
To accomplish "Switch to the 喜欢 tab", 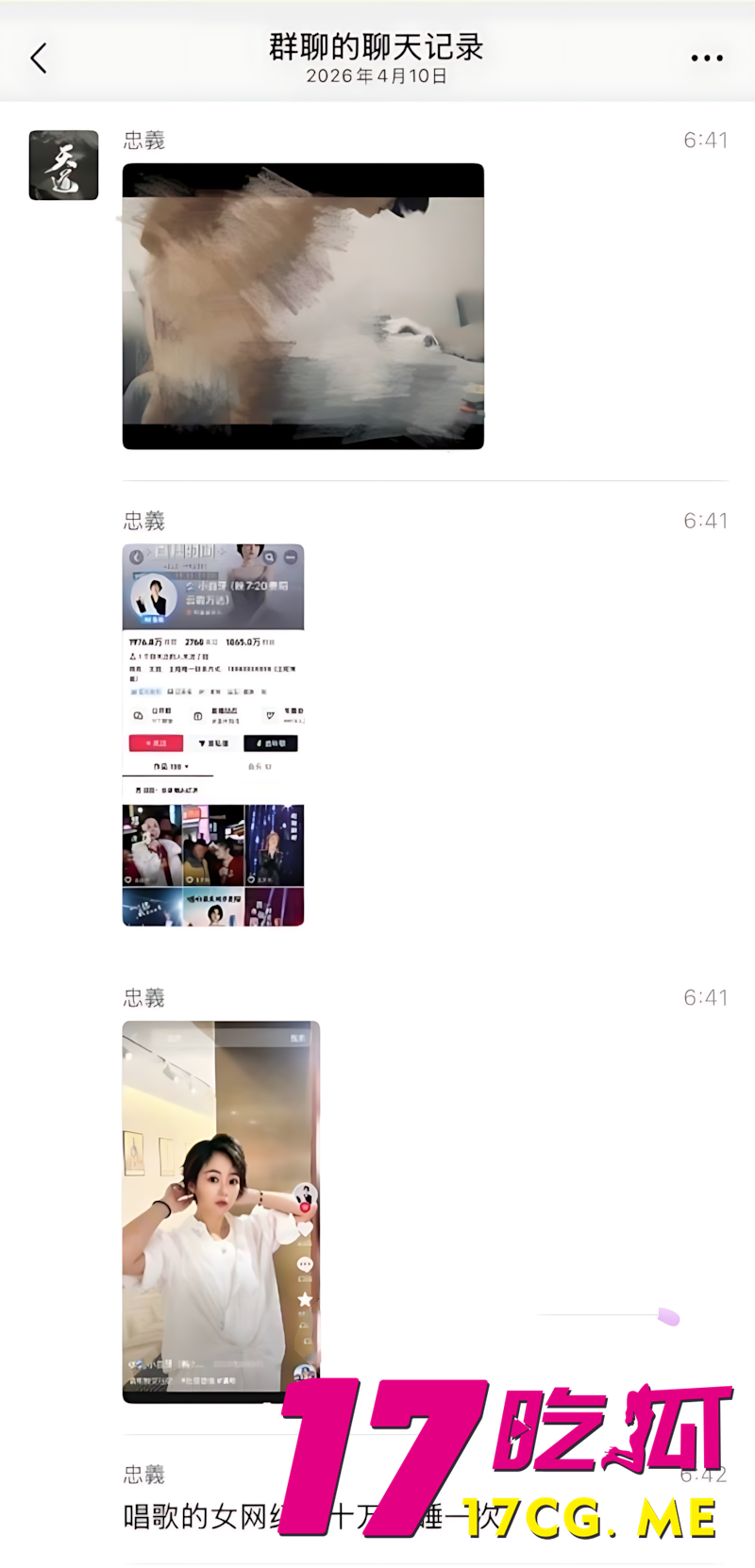I will (x=259, y=766).
